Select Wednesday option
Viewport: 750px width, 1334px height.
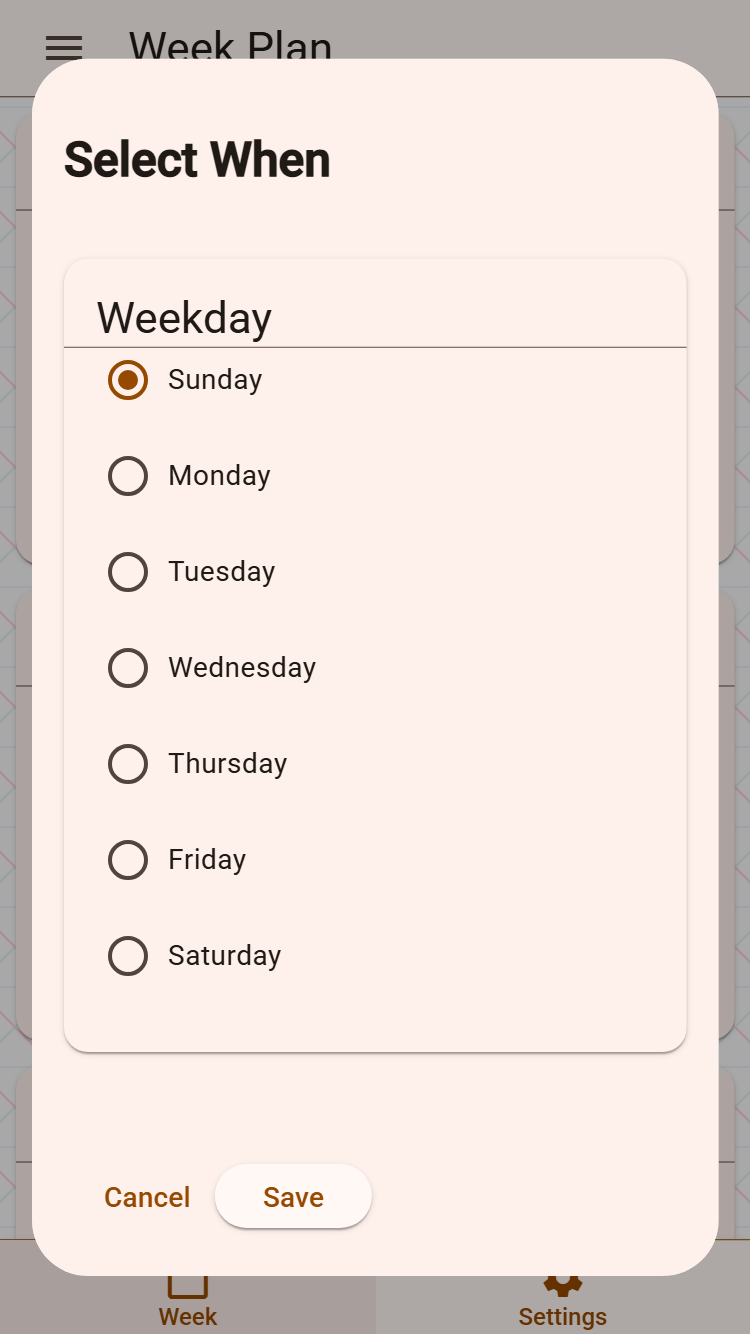tap(128, 668)
